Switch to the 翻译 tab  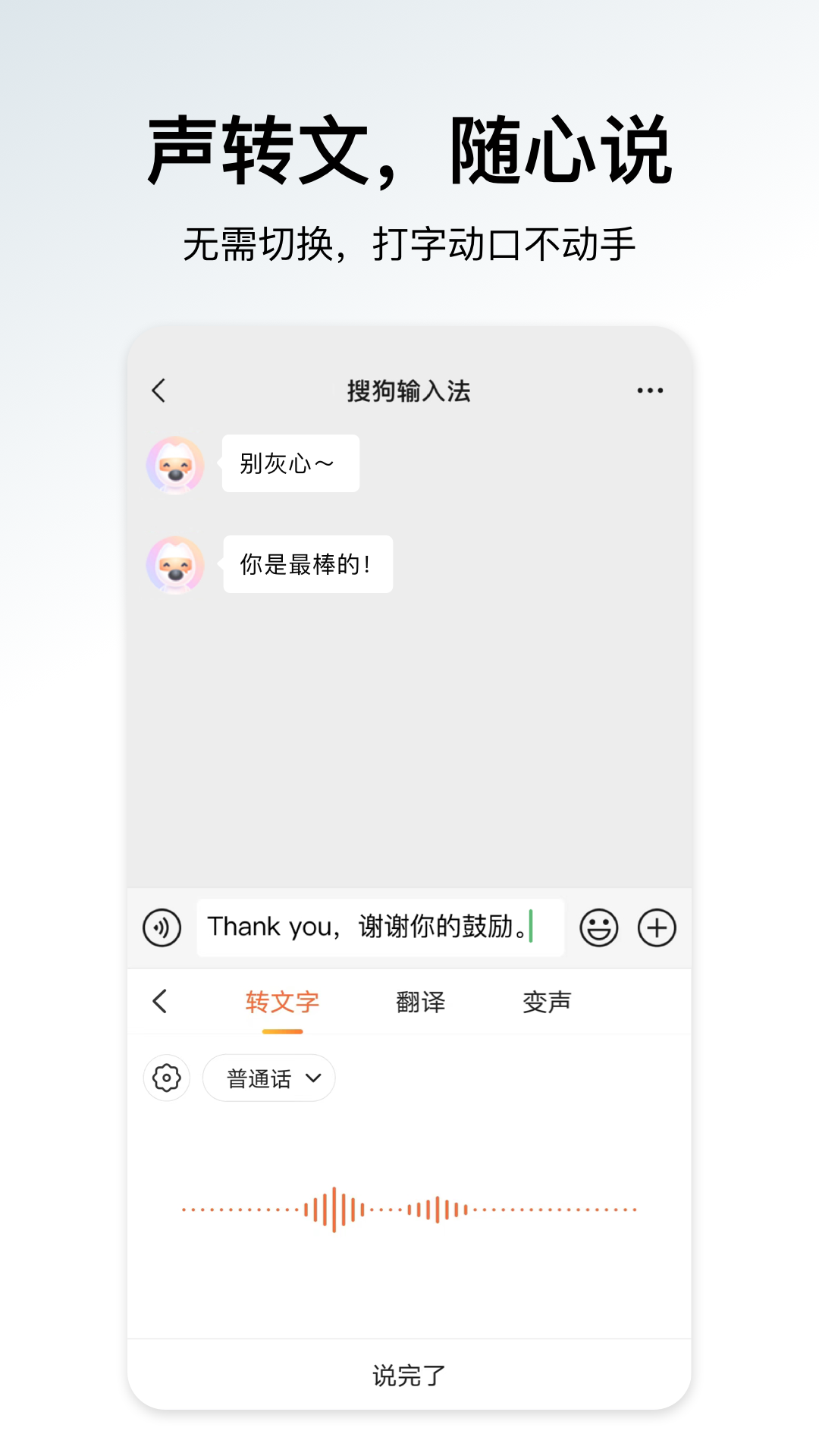[x=420, y=1002]
